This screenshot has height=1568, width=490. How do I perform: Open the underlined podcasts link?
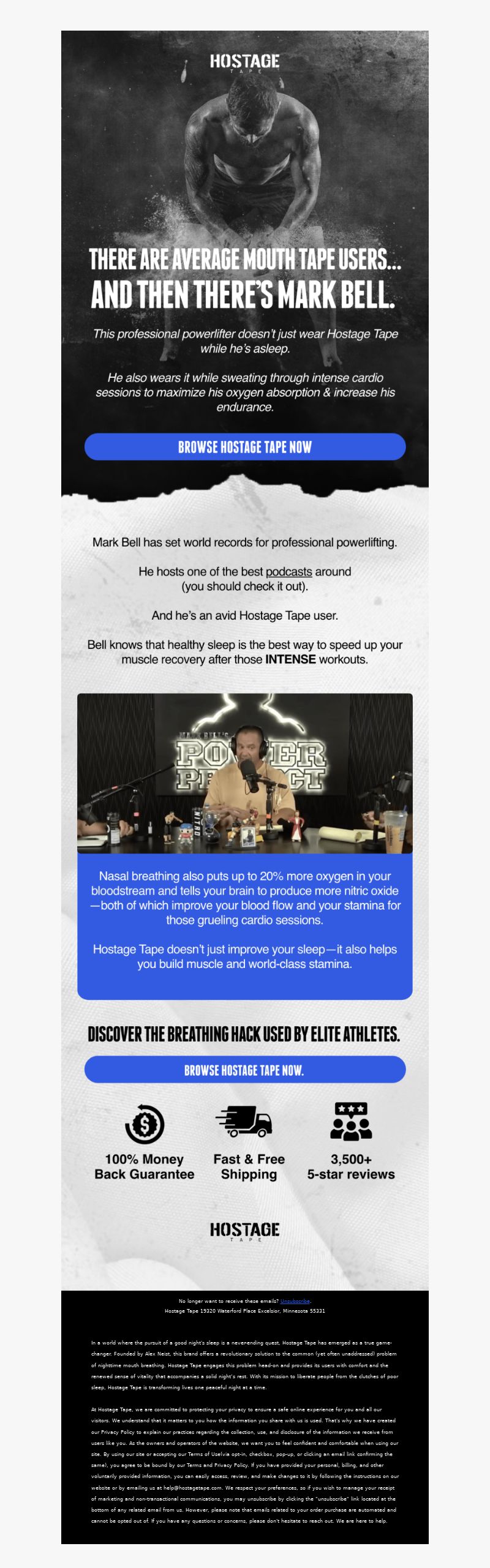click(288, 572)
